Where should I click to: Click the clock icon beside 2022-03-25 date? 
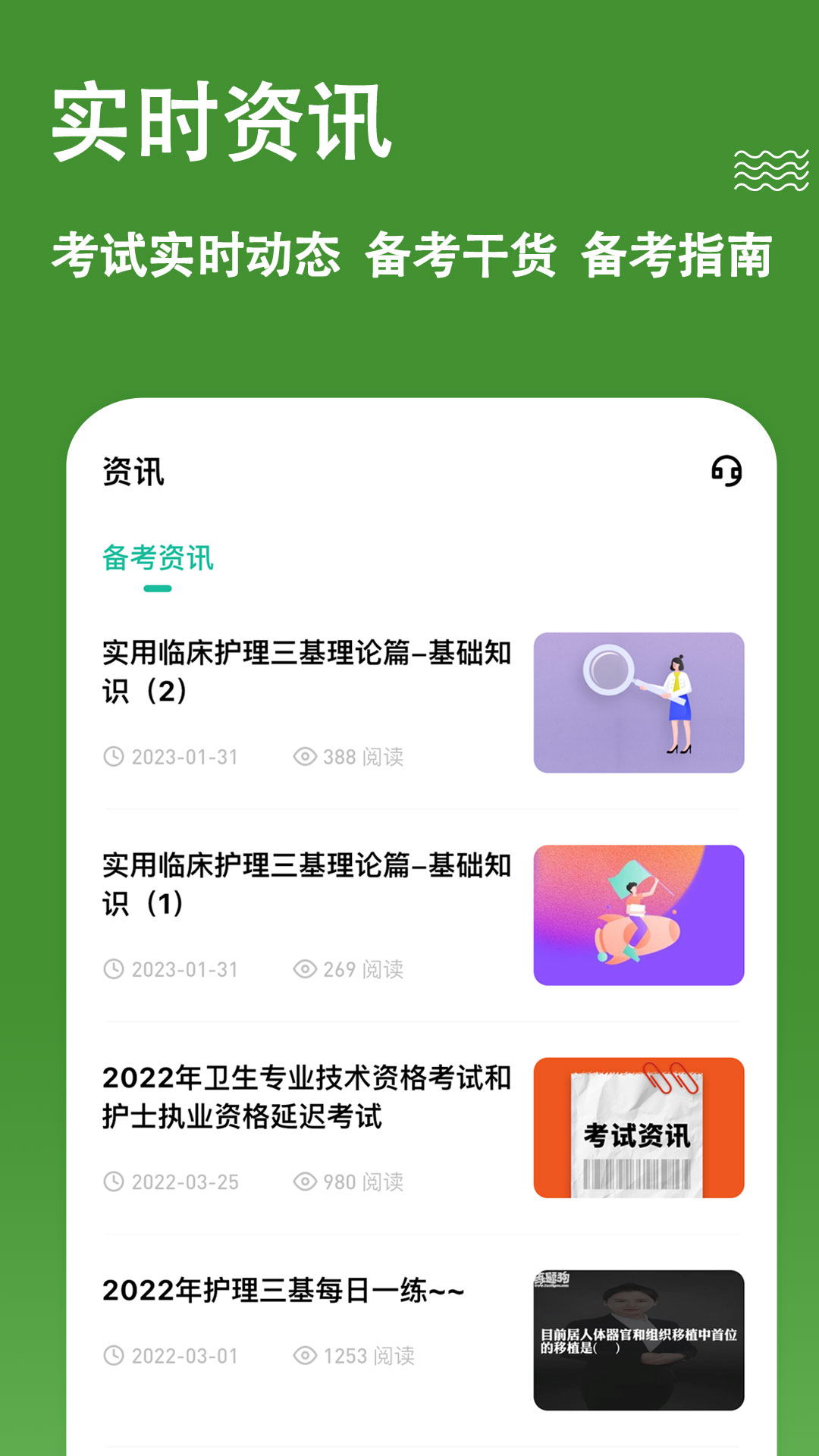(x=115, y=1181)
